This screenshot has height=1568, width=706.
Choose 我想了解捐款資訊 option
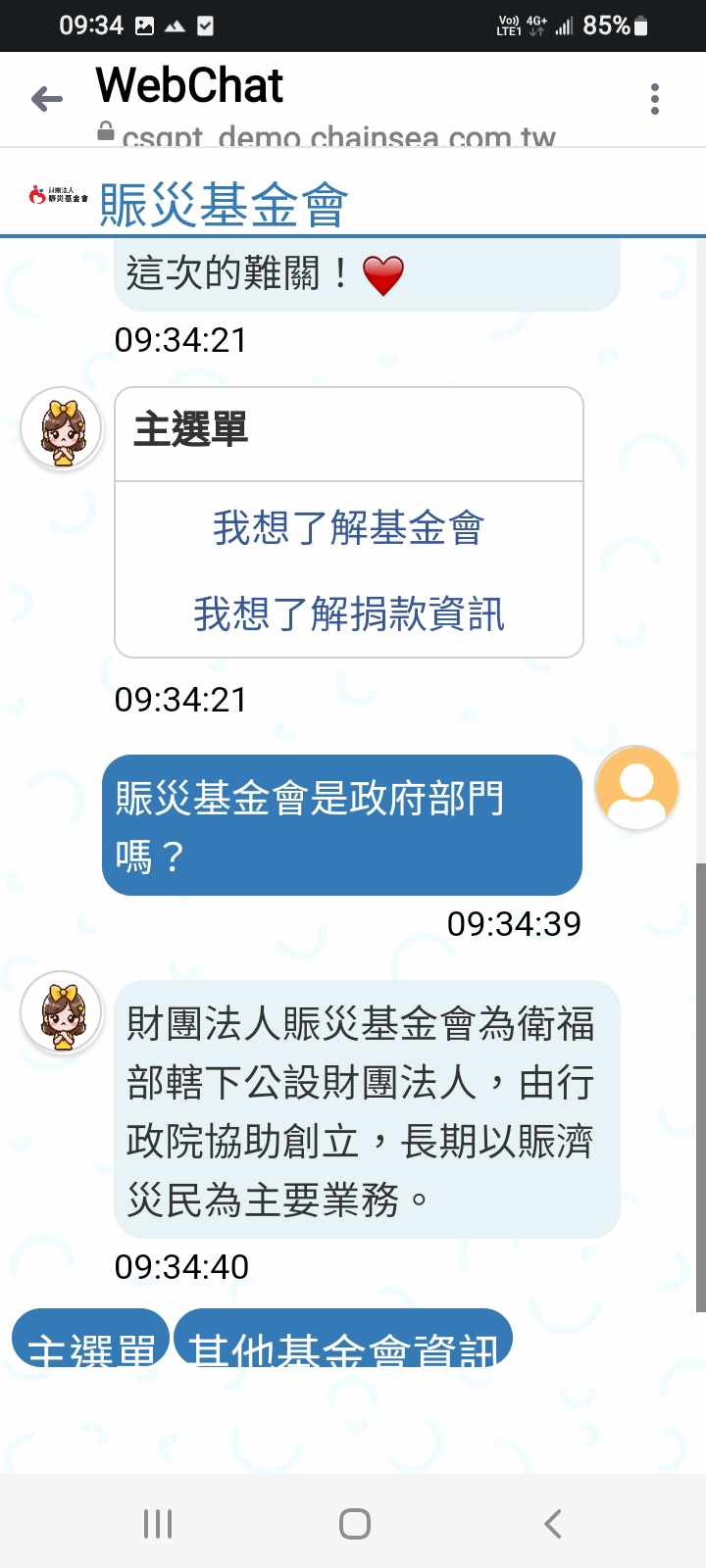[x=348, y=614]
